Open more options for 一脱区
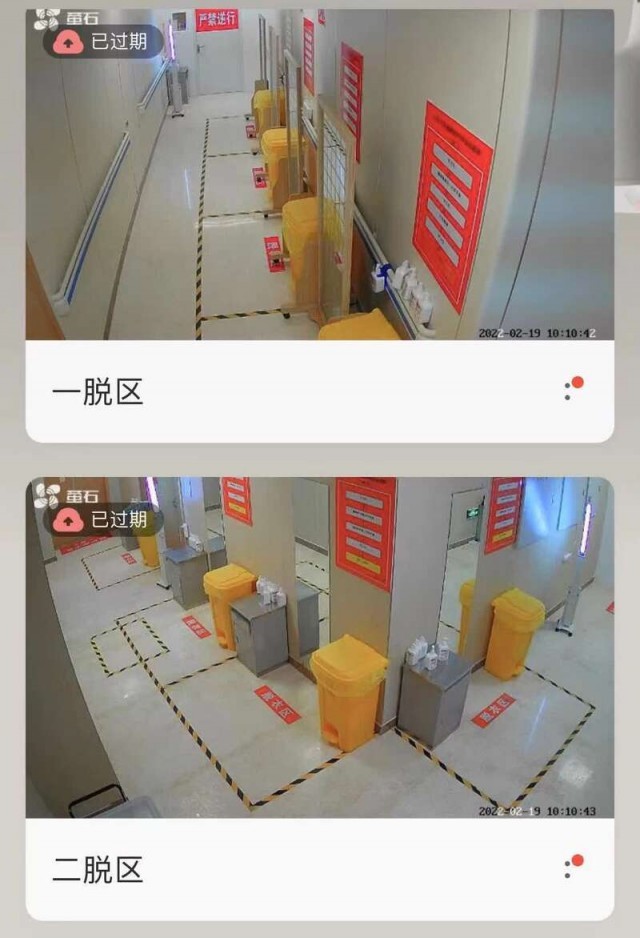The width and height of the screenshot is (640, 938). 572,390
